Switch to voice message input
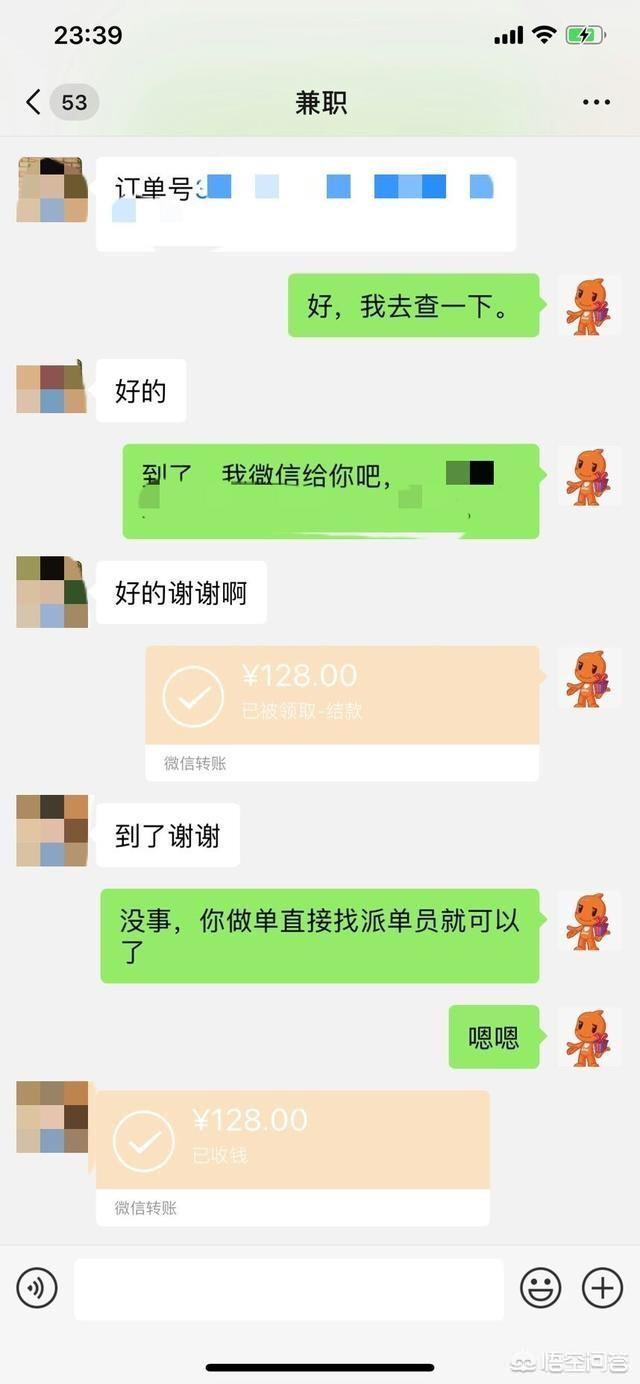640x1384 pixels. click(37, 1288)
